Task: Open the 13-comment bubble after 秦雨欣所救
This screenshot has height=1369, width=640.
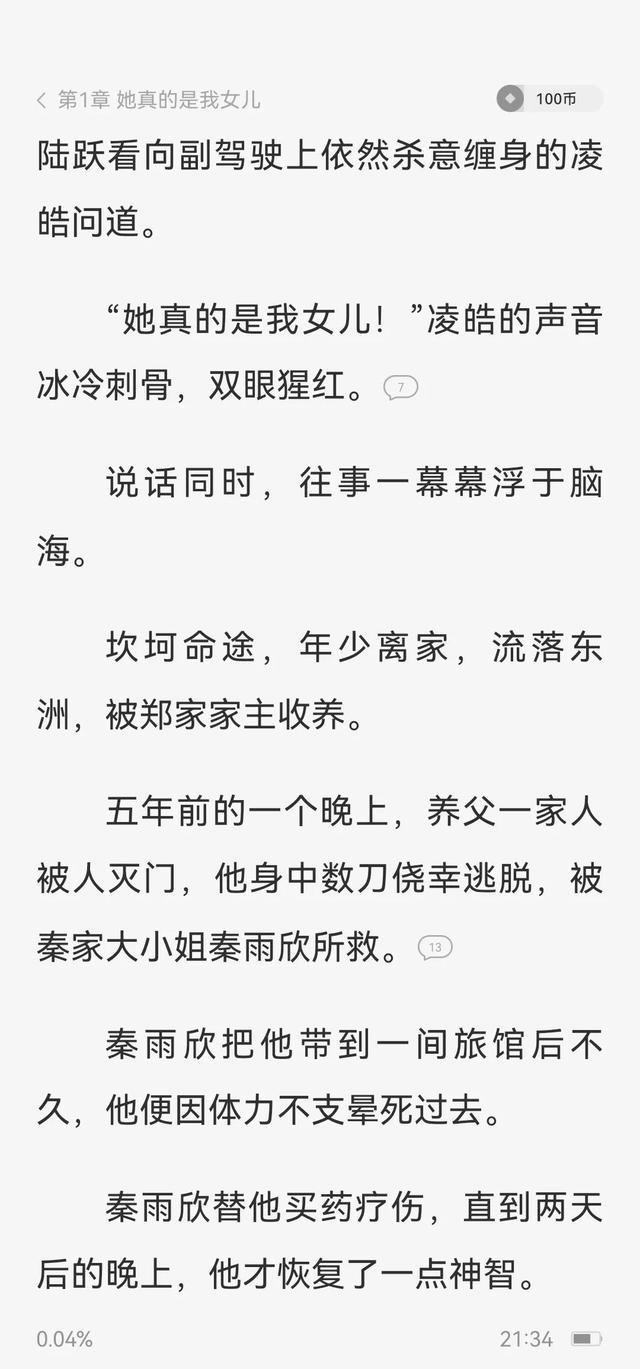Action: pos(435,947)
